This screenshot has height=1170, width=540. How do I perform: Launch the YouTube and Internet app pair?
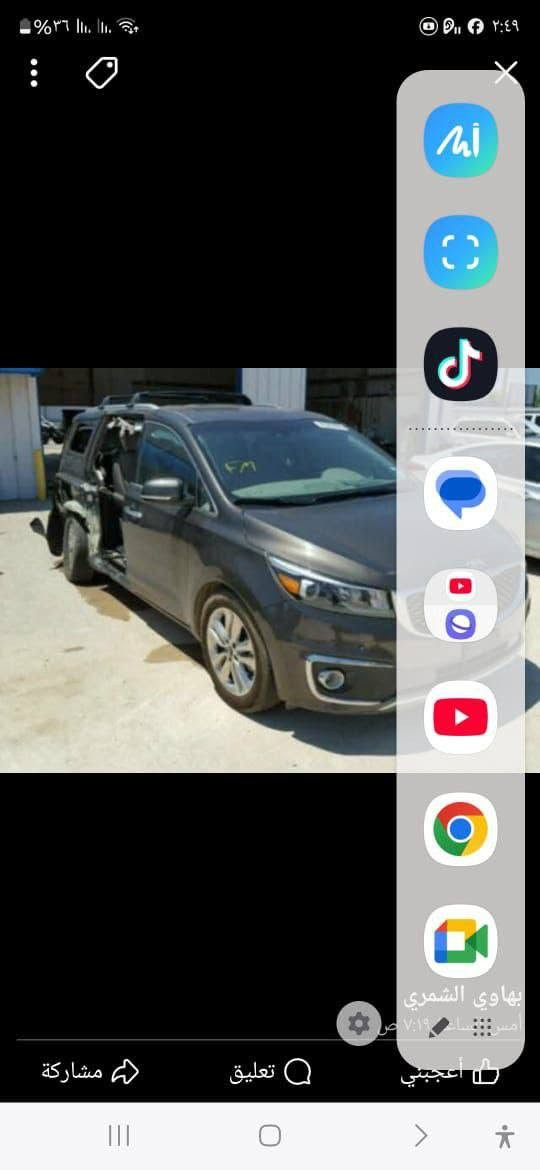tap(460, 605)
